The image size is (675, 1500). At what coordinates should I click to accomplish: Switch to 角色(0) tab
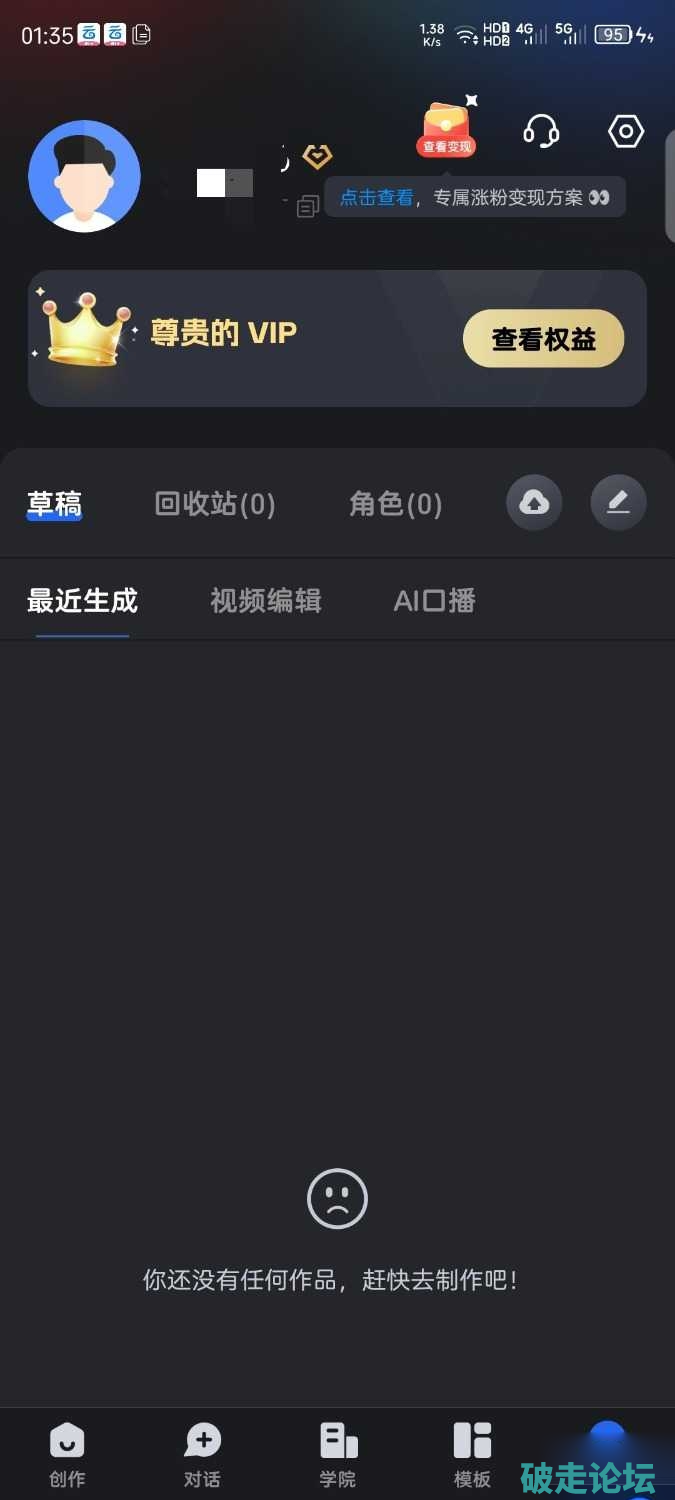[395, 504]
